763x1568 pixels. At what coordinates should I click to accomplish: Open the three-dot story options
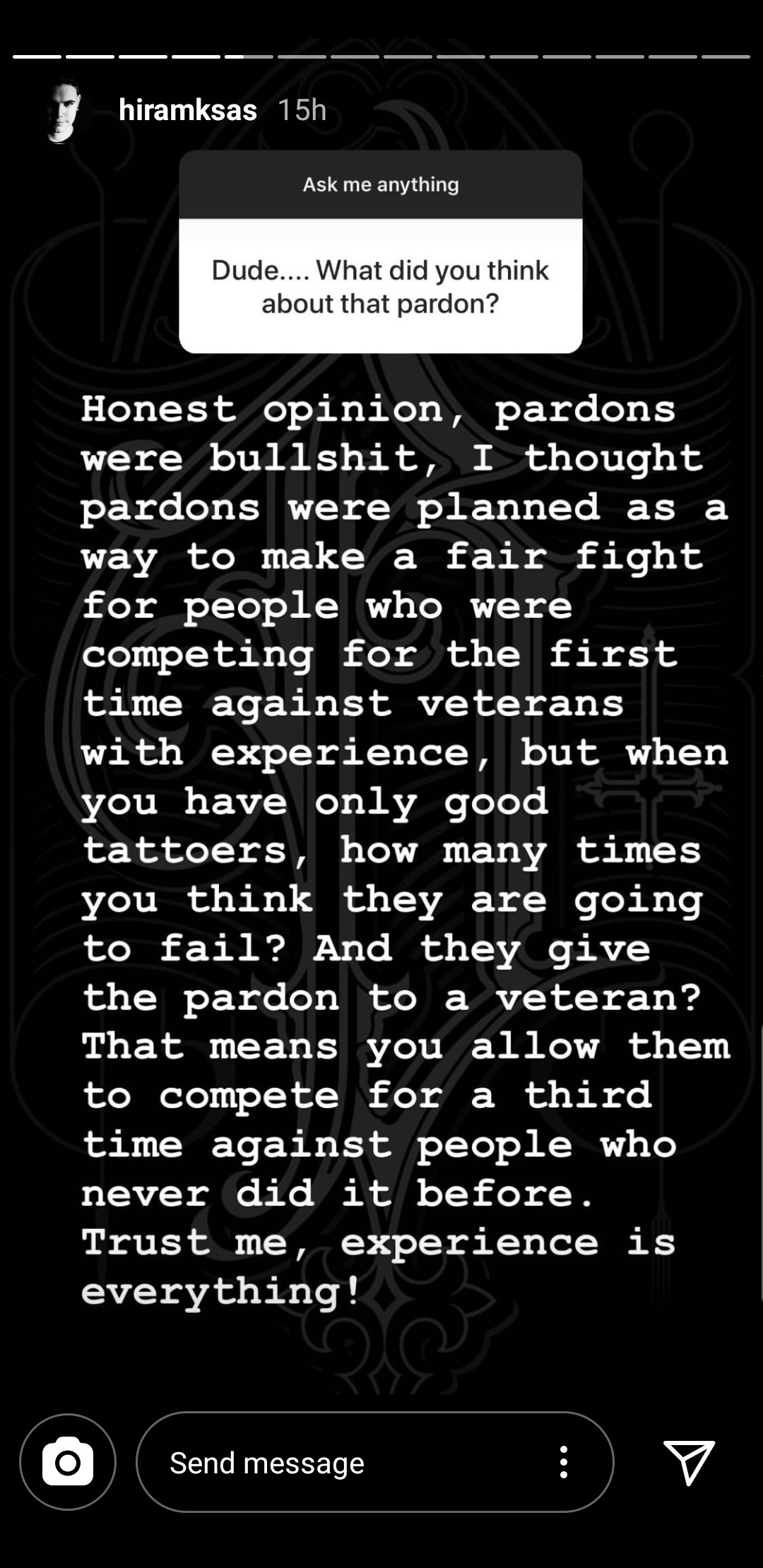pos(563,1461)
